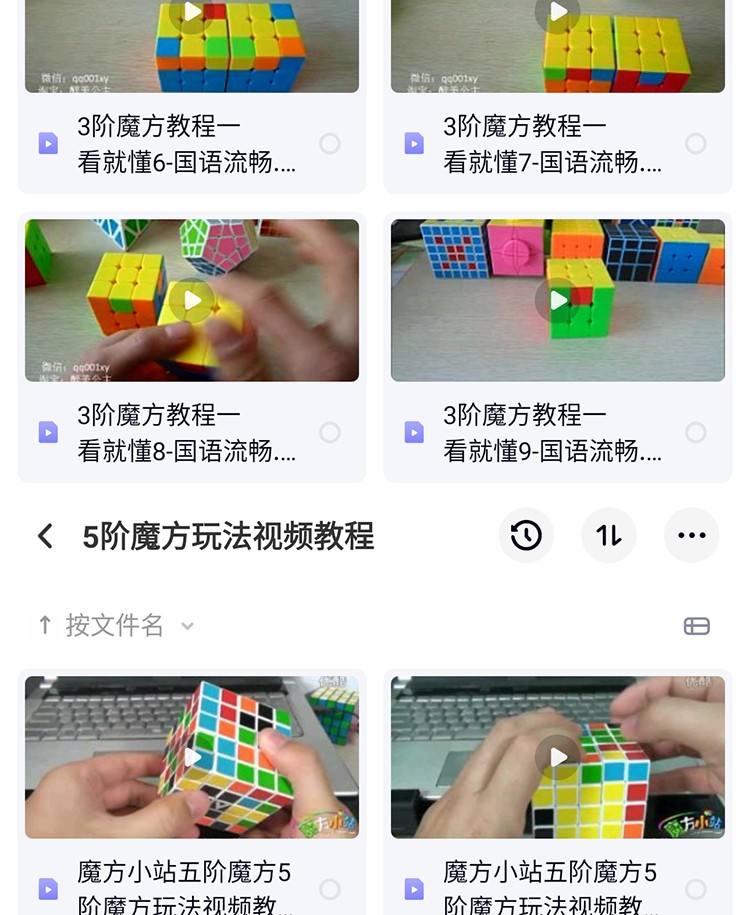Screen dimensions: 750x915
Task: Tick the selection circle for 看就懂8
Action: 330,432
